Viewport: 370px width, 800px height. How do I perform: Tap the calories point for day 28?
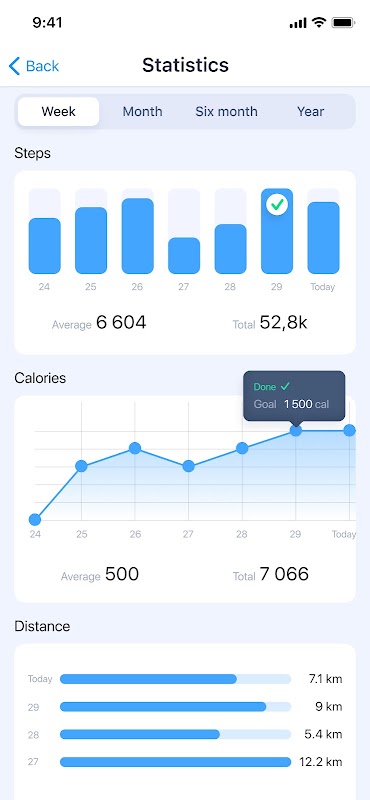click(x=242, y=448)
